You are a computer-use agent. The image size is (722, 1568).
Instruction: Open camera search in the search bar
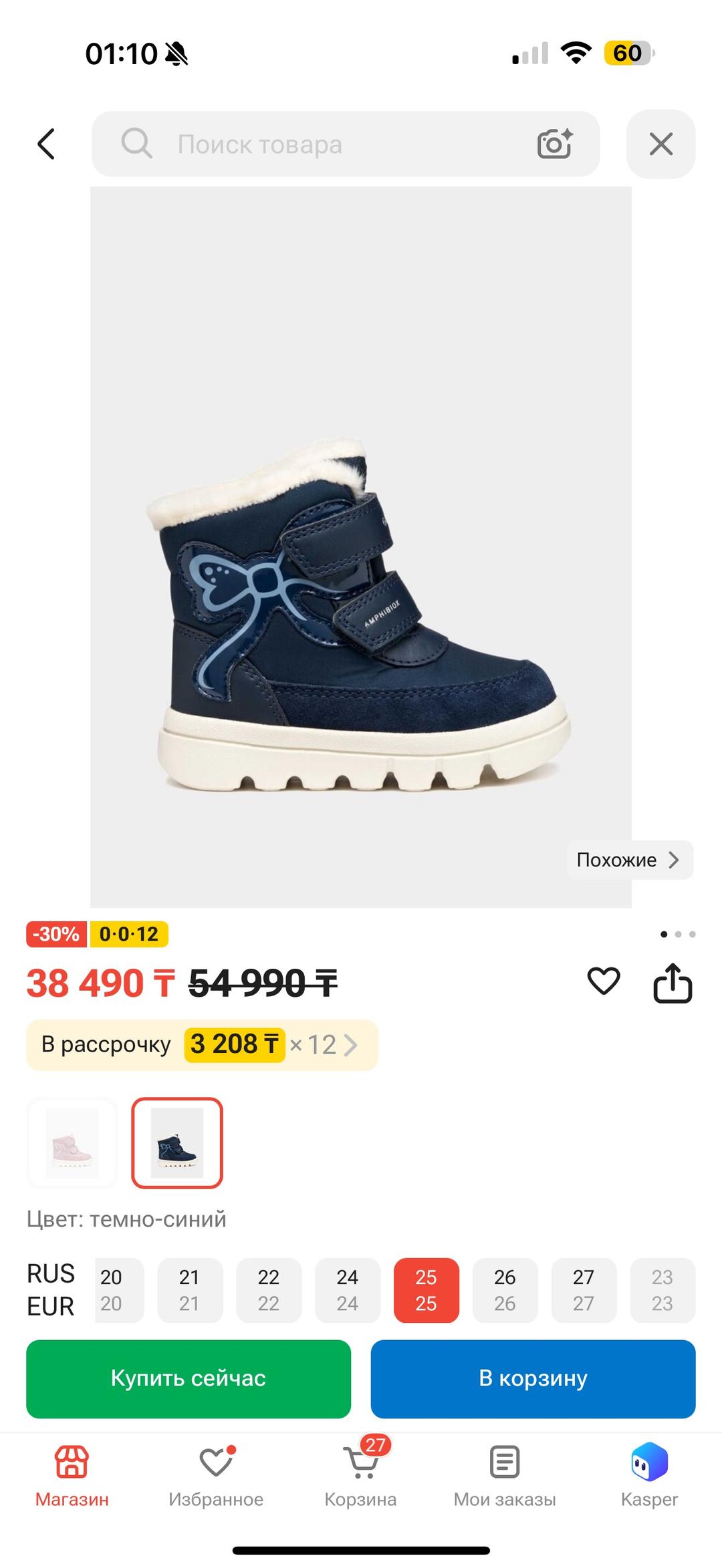point(555,144)
